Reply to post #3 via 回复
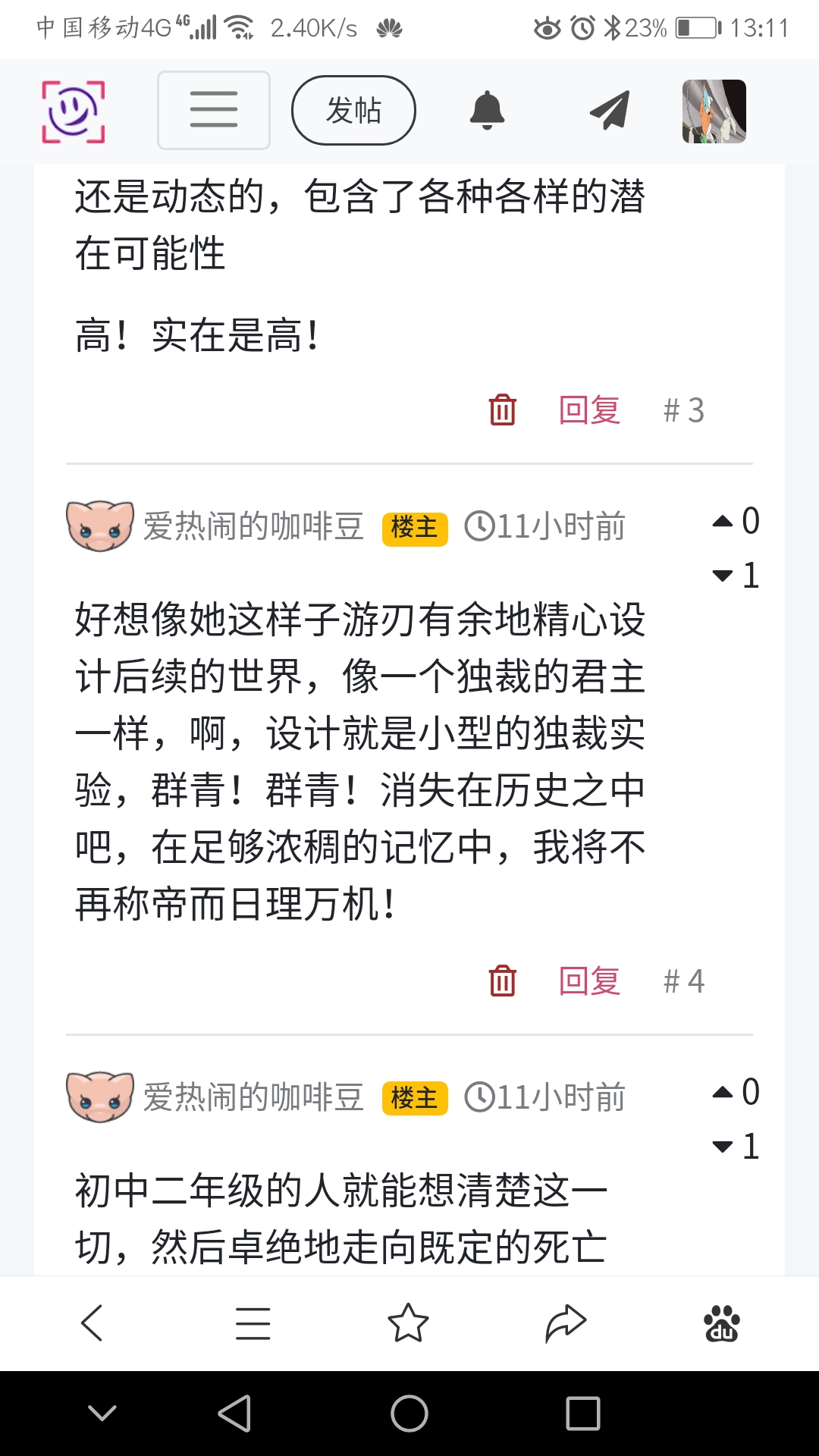The width and height of the screenshot is (819, 1456). click(x=589, y=410)
